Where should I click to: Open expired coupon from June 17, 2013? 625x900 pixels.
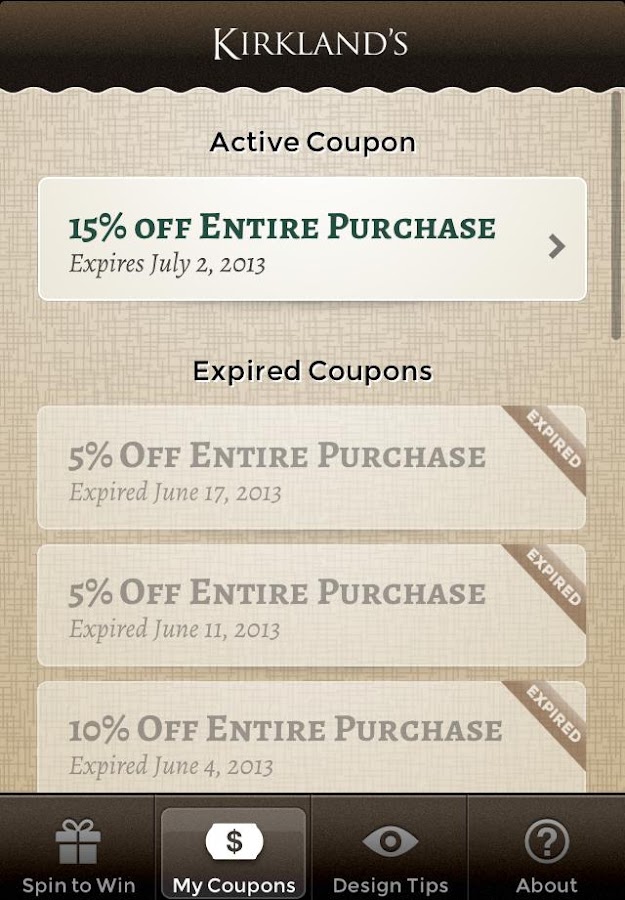(312, 467)
